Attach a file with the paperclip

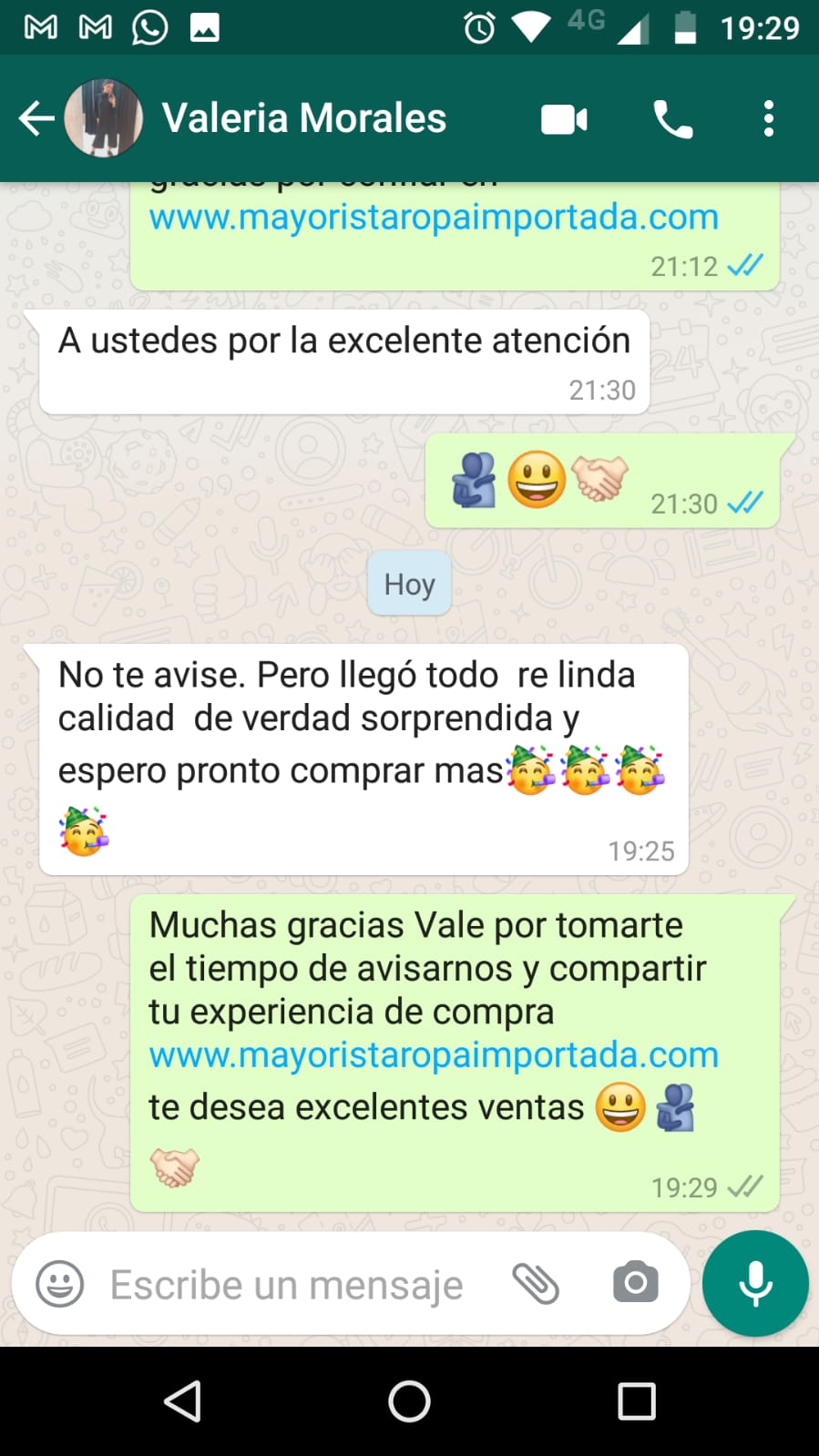point(536,1284)
